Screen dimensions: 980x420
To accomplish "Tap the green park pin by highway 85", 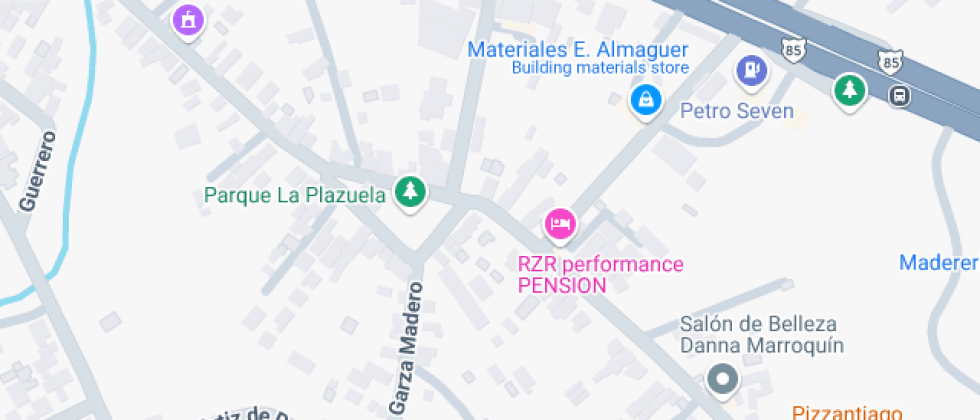I will 850,91.
